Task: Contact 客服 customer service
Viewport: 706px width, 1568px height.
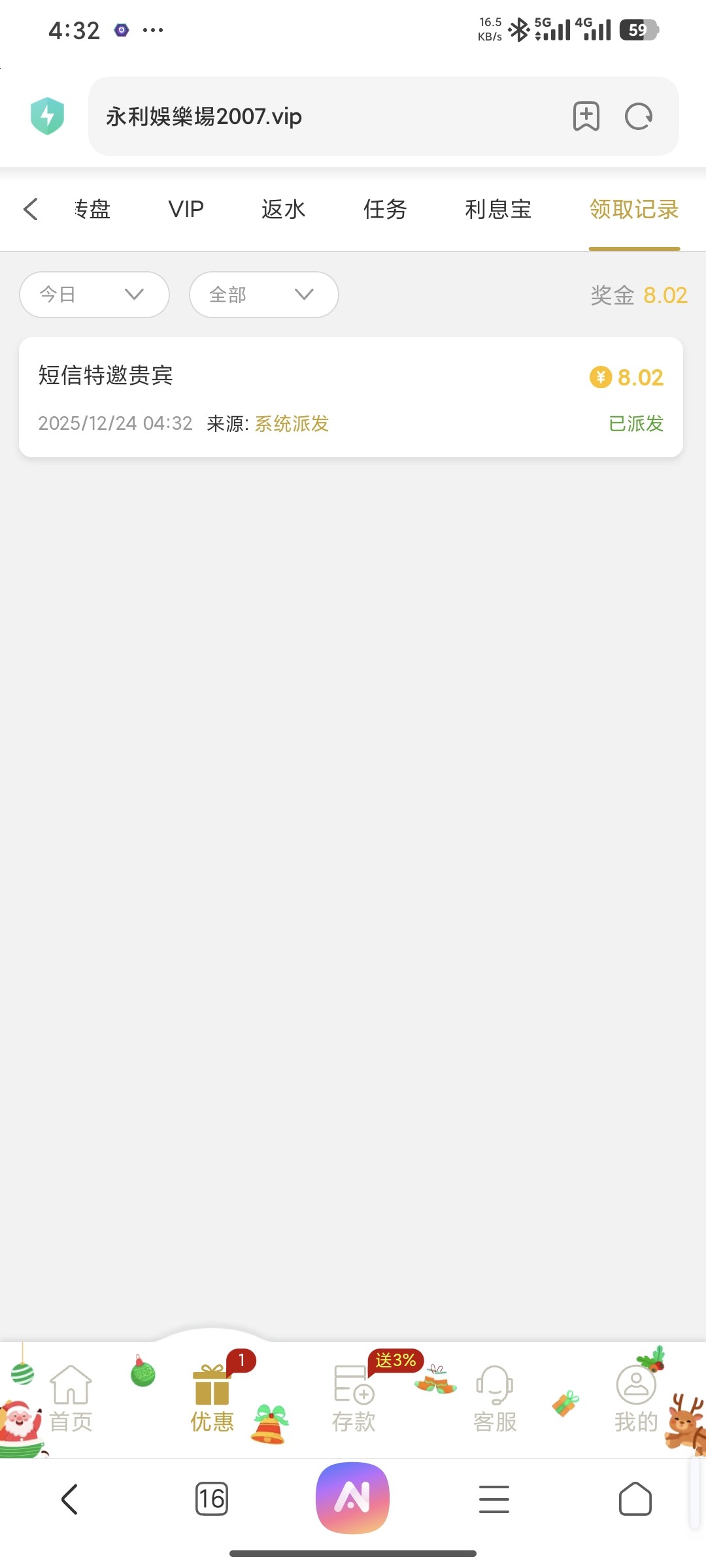Action: 495,1398
